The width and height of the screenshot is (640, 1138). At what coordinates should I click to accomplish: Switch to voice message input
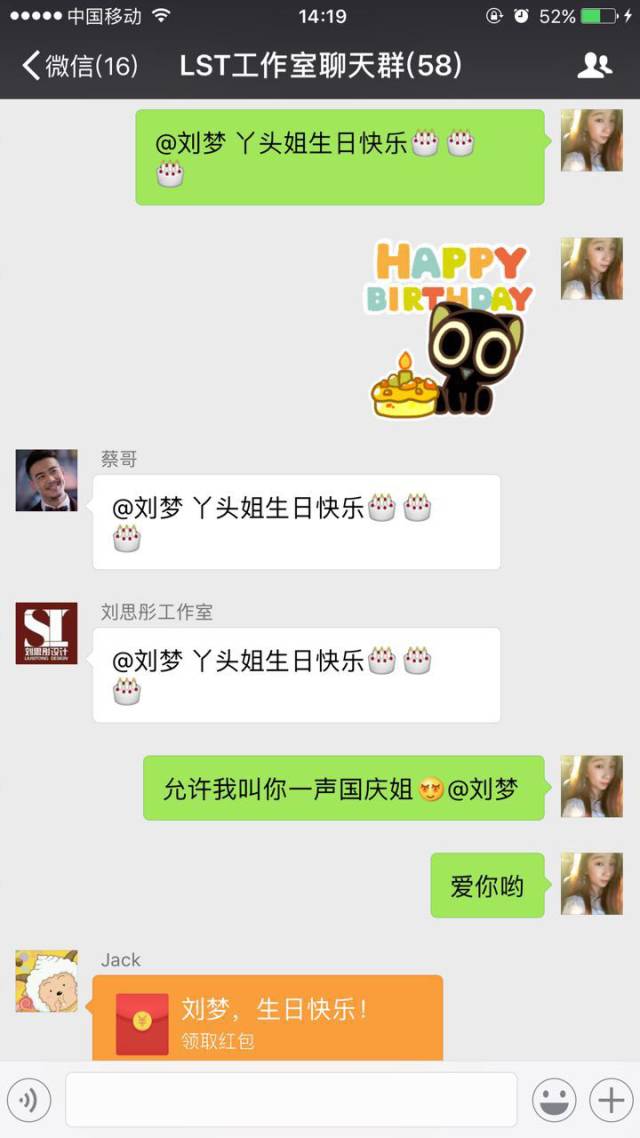coord(29,1101)
